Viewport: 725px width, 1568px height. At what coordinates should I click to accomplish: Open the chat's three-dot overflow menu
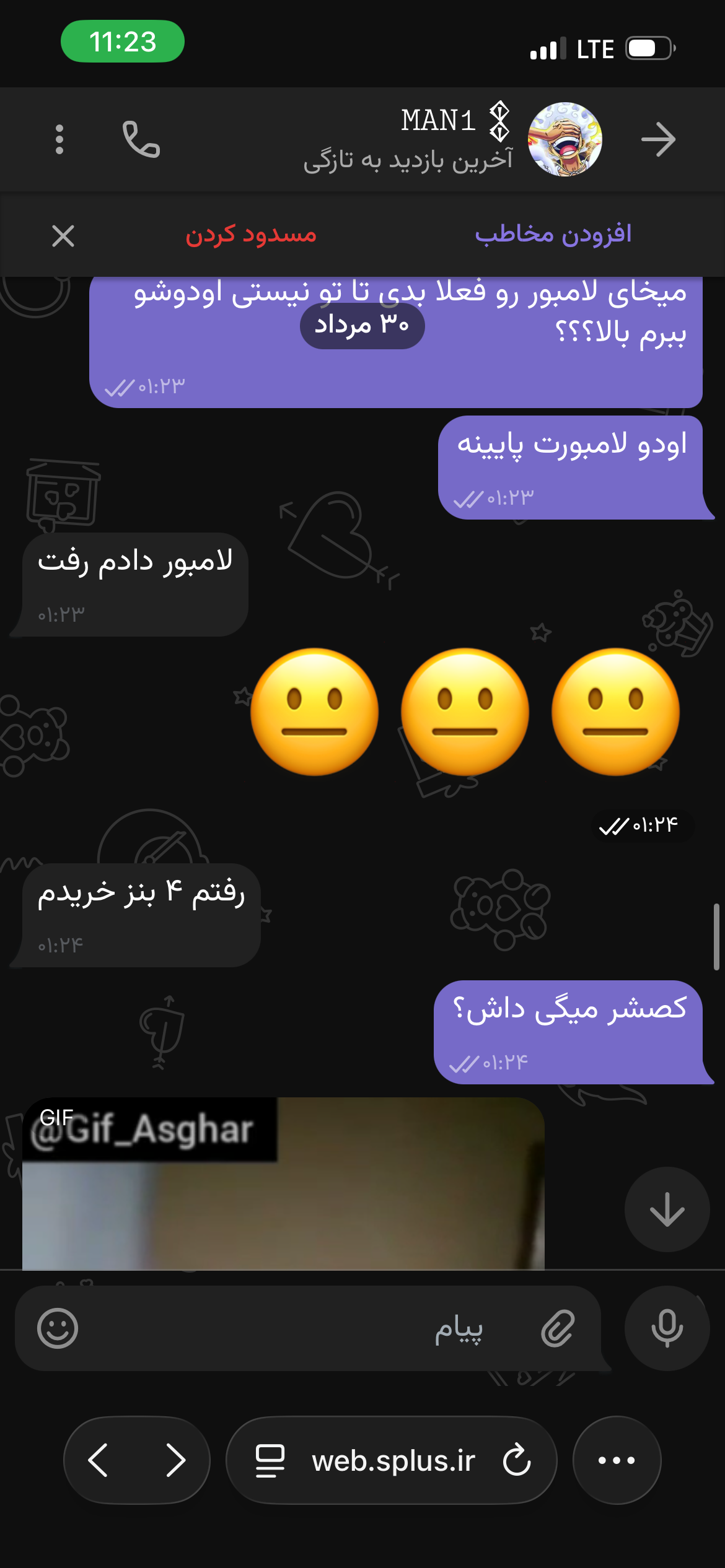(59, 139)
